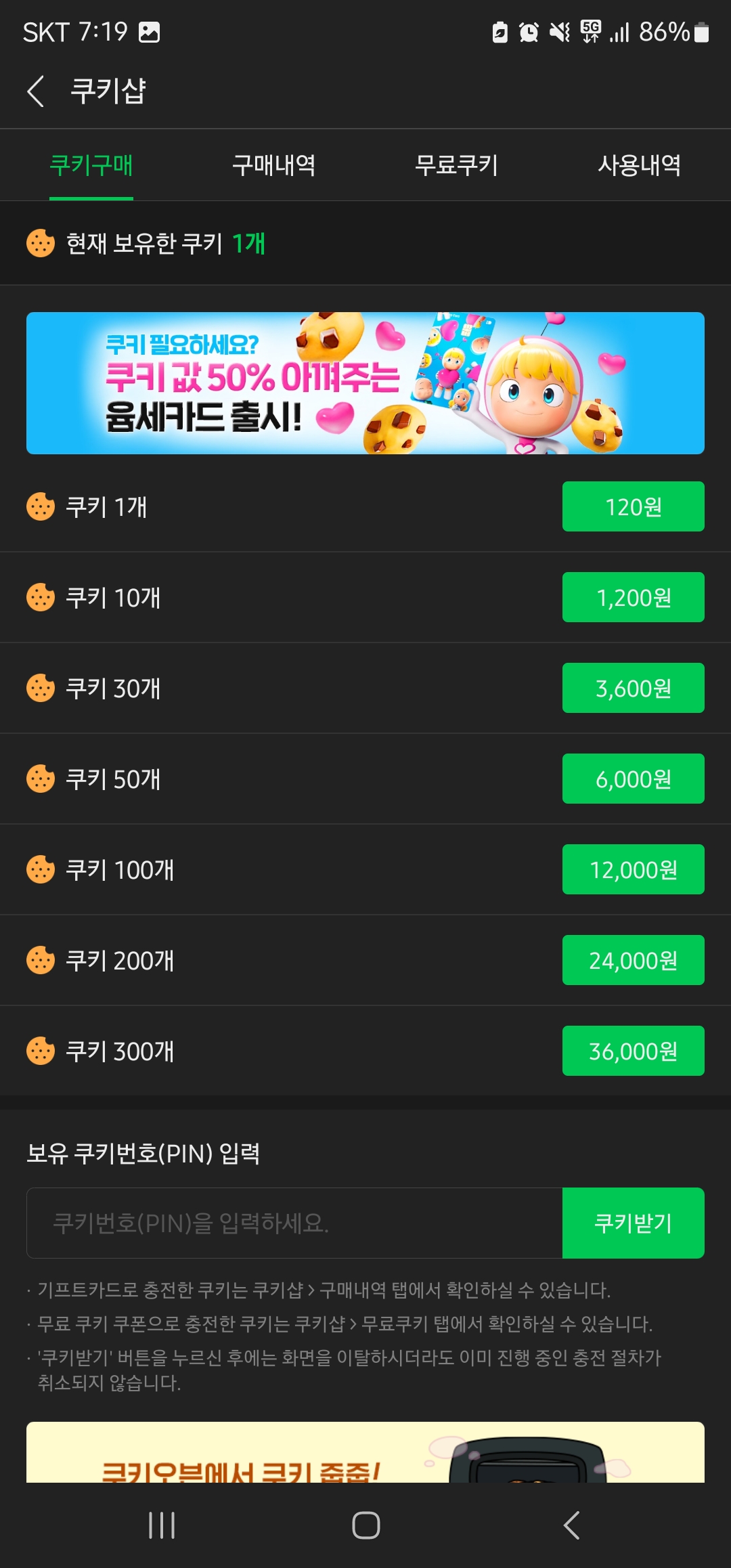
Task: Go back from the 쿠키샵 screen
Action: click(x=37, y=91)
